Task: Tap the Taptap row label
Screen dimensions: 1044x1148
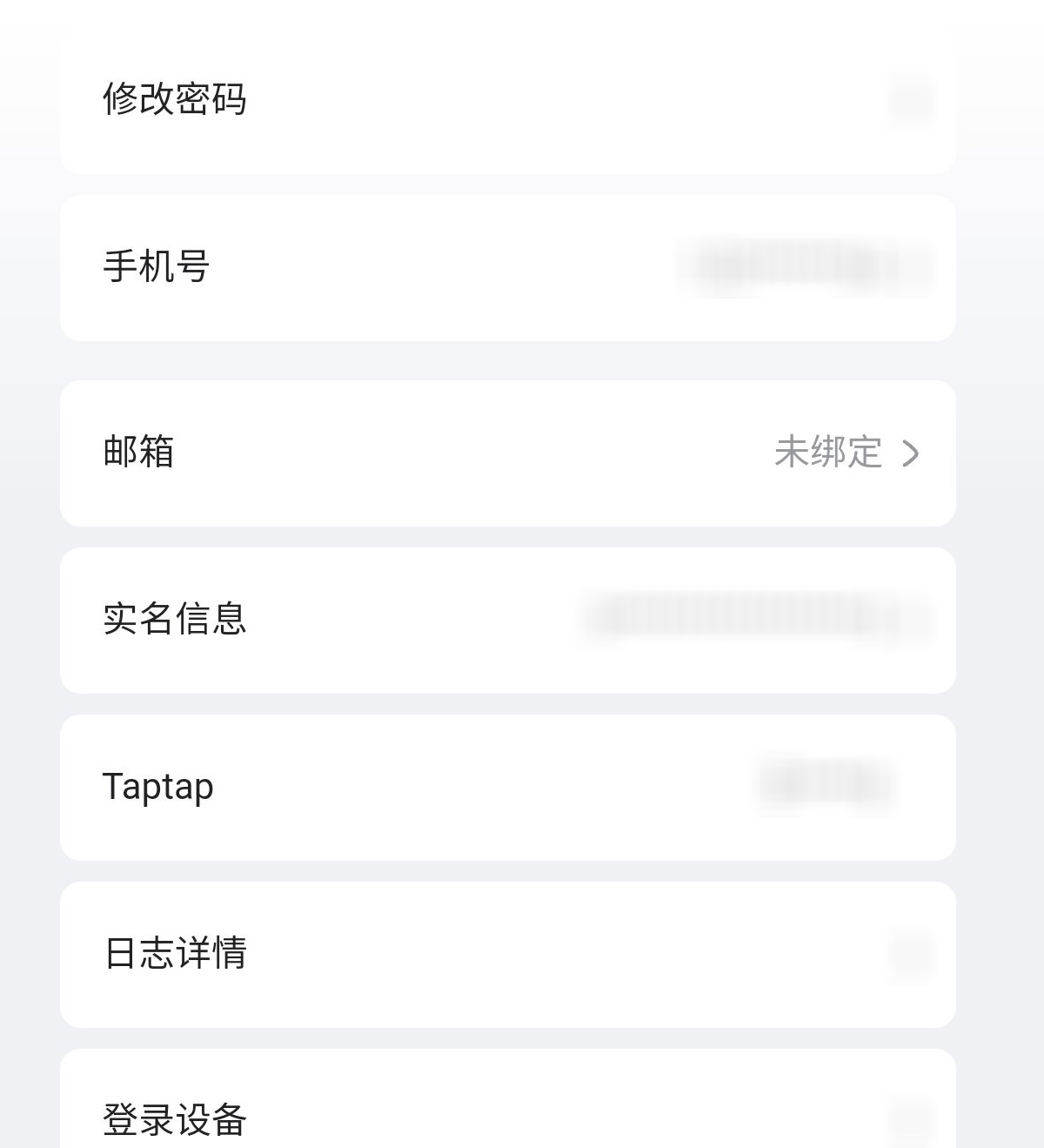Action: pos(157,784)
